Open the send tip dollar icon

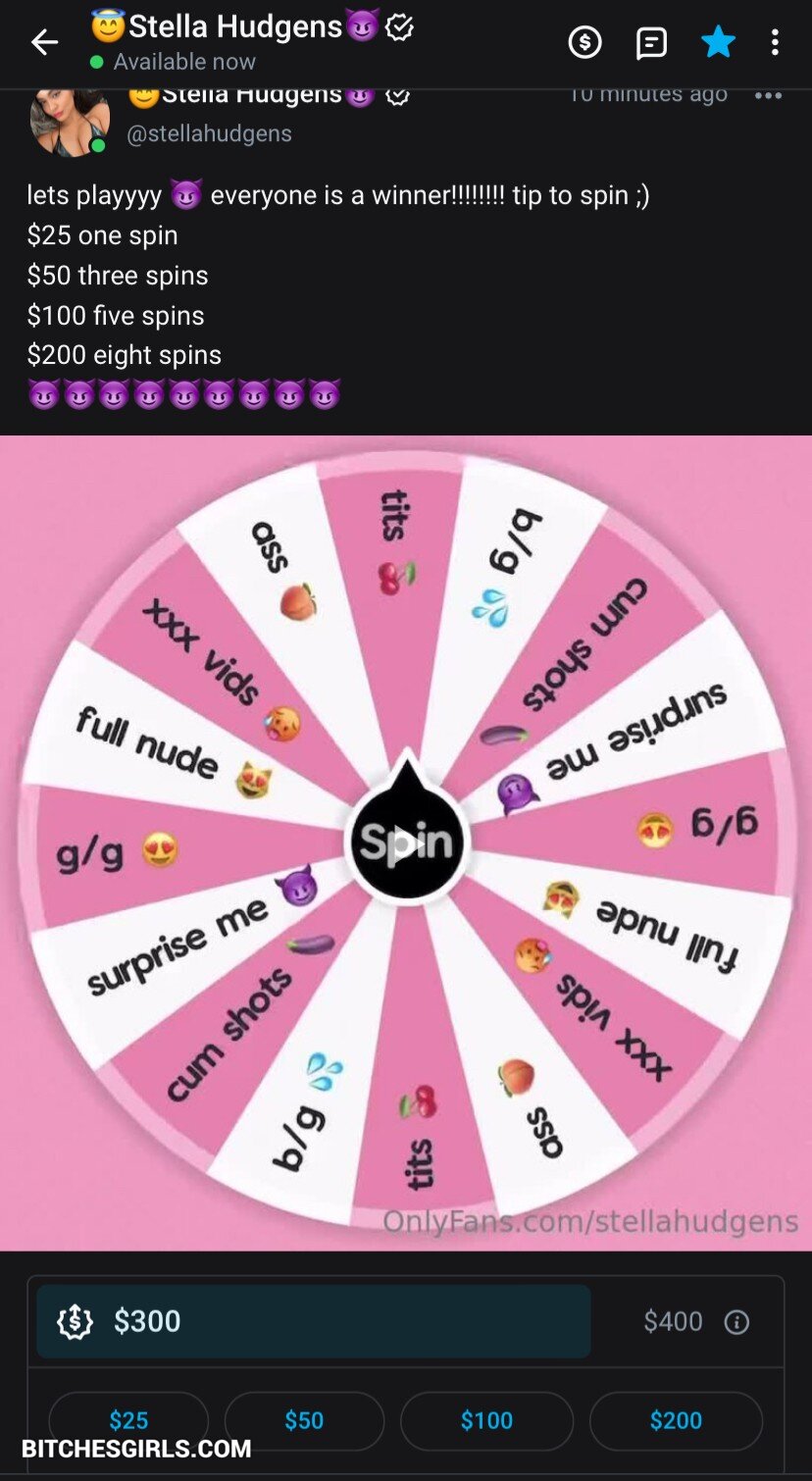pos(584,42)
